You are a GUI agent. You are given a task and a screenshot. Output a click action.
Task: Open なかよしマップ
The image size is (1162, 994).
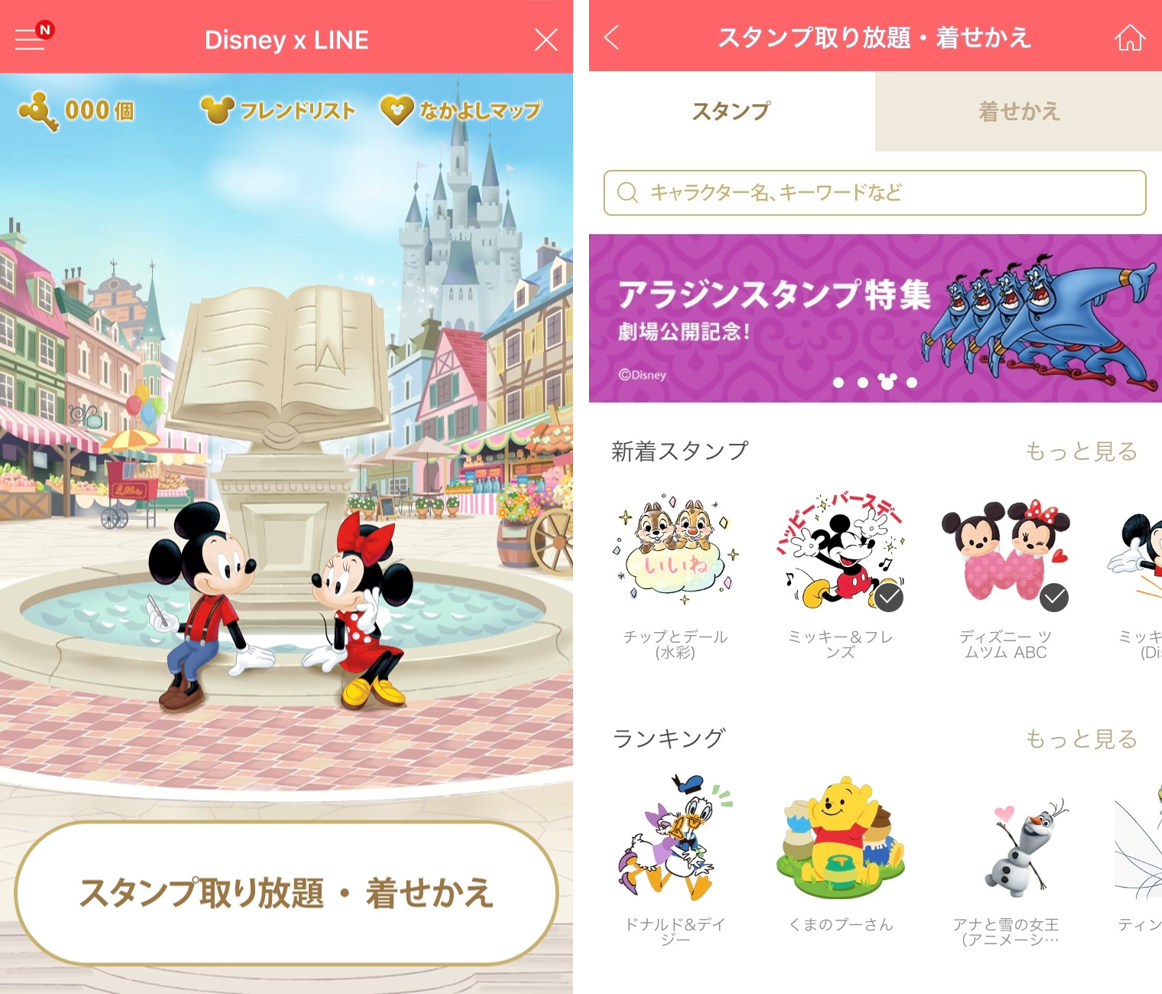coord(461,110)
